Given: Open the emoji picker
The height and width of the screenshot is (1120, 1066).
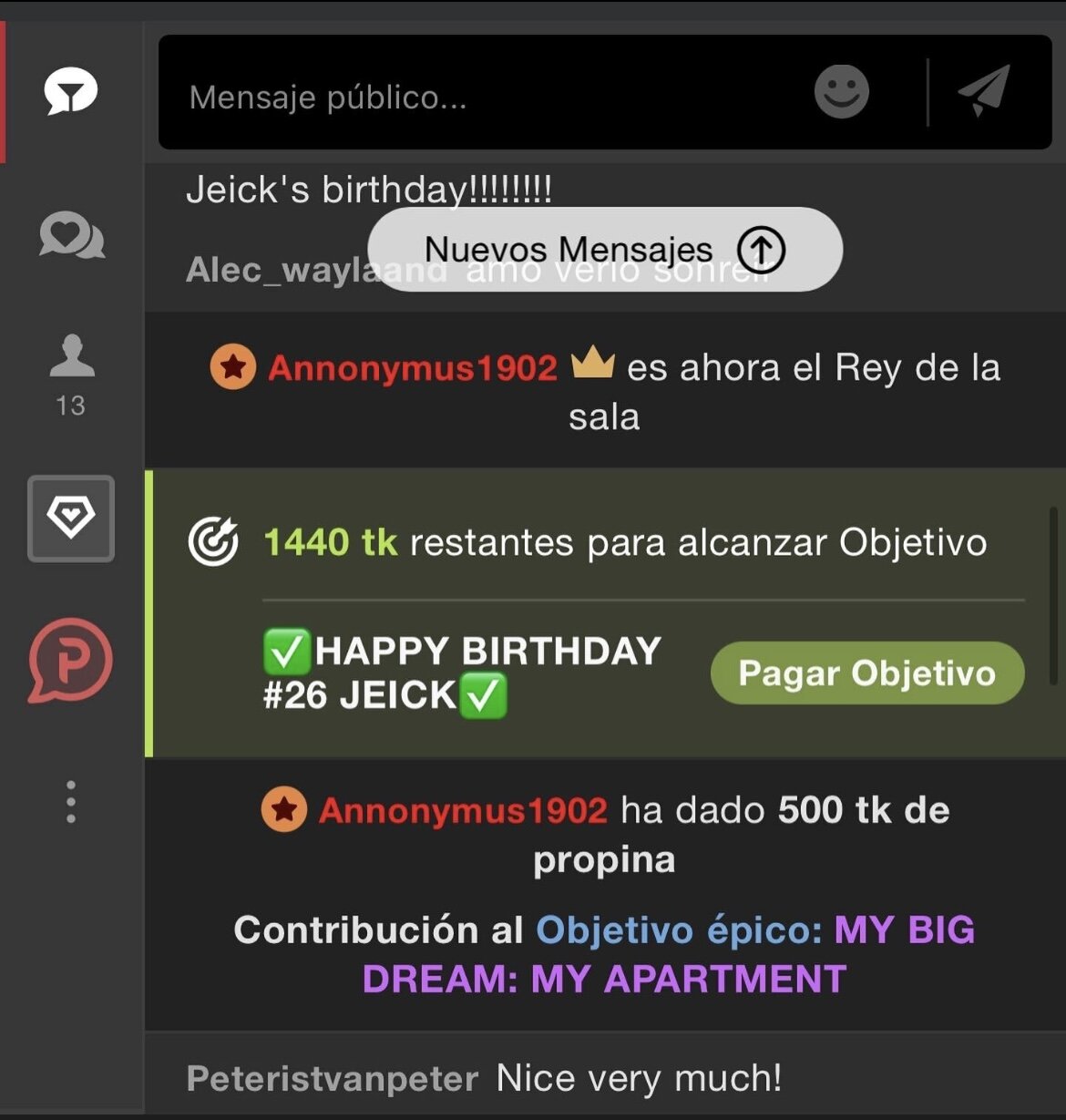Looking at the screenshot, I should point(841,91).
